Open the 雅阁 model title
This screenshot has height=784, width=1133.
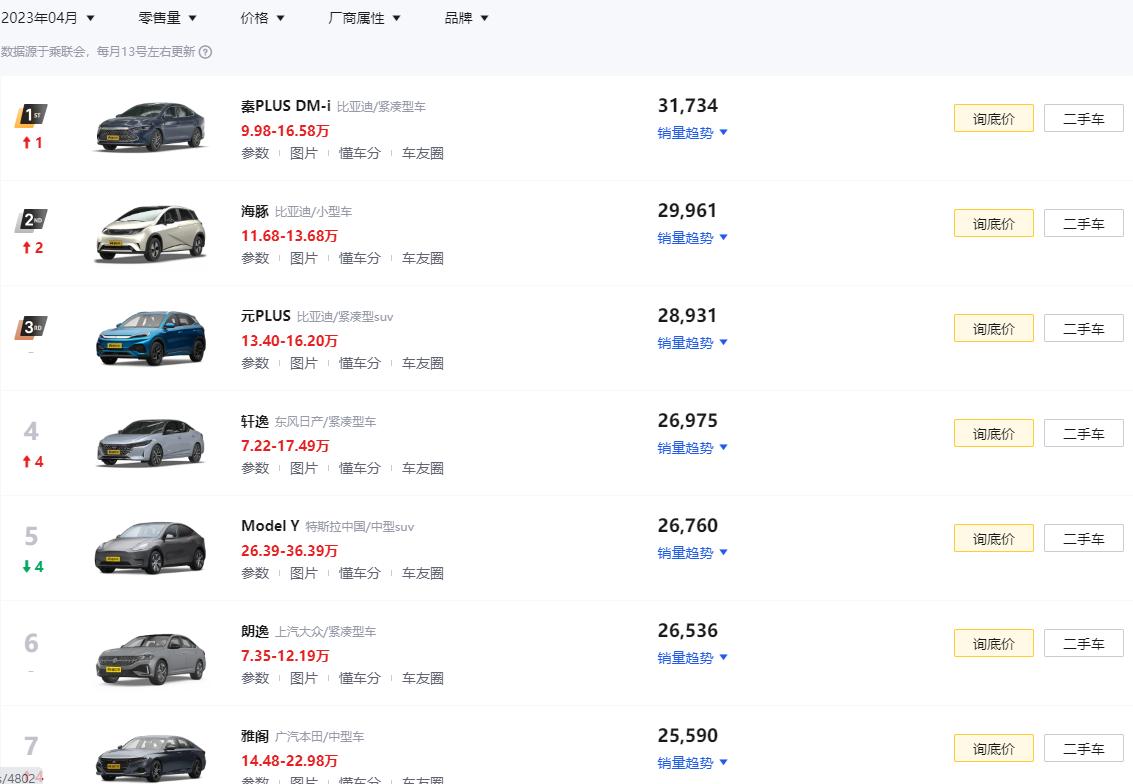pyautogui.click(x=255, y=736)
